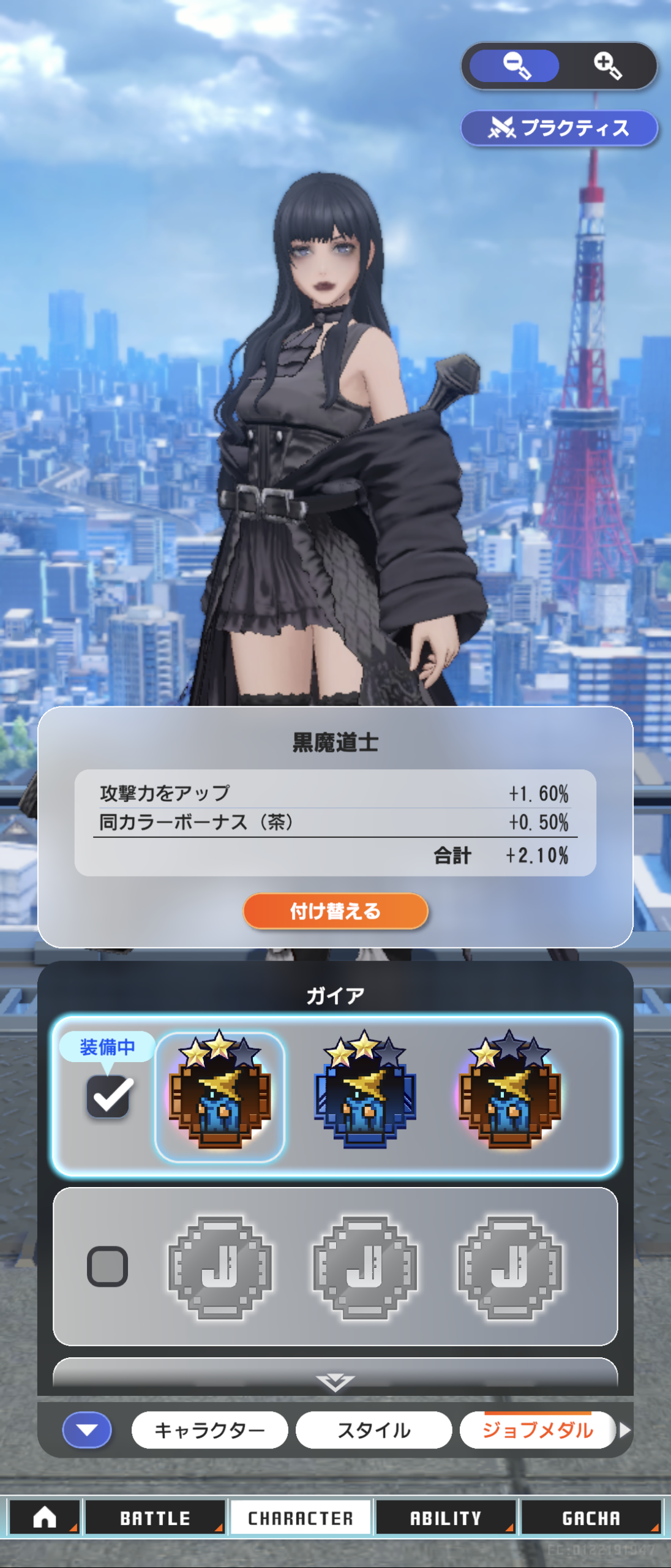Screen dimensions: 671x1568
Task: Switch to the スタイル tab
Action: tap(373, 1430)
